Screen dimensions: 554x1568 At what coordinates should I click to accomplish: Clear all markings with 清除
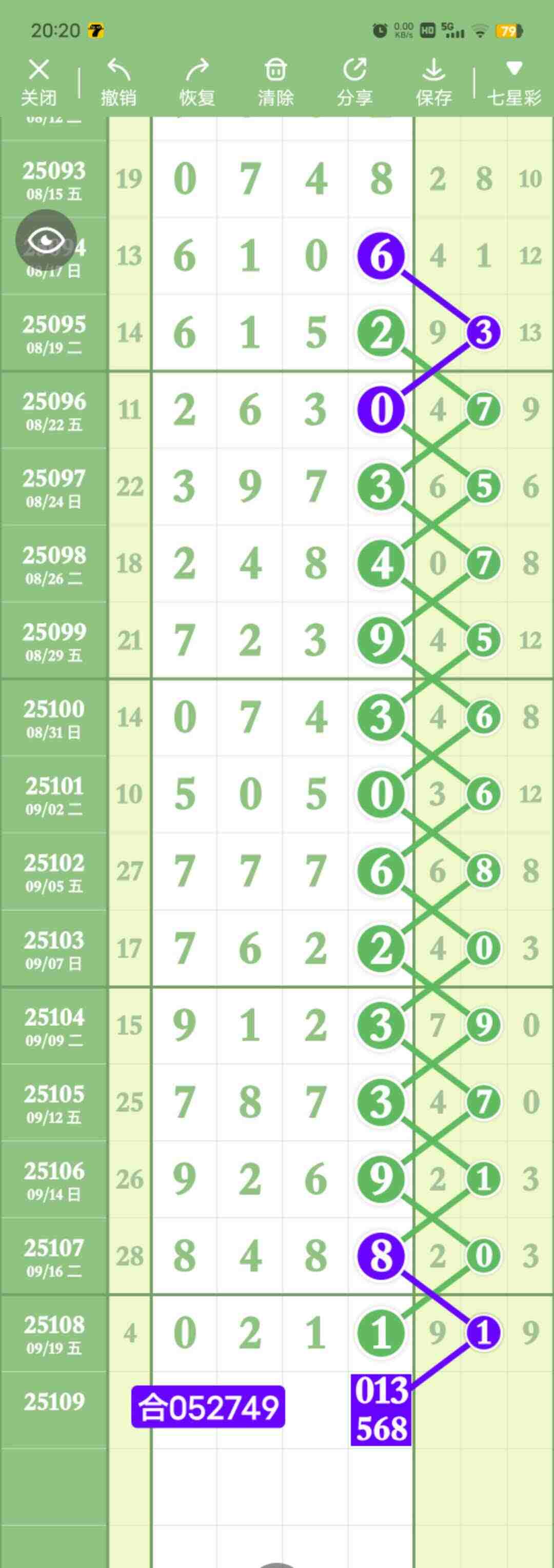coord(275,82)
